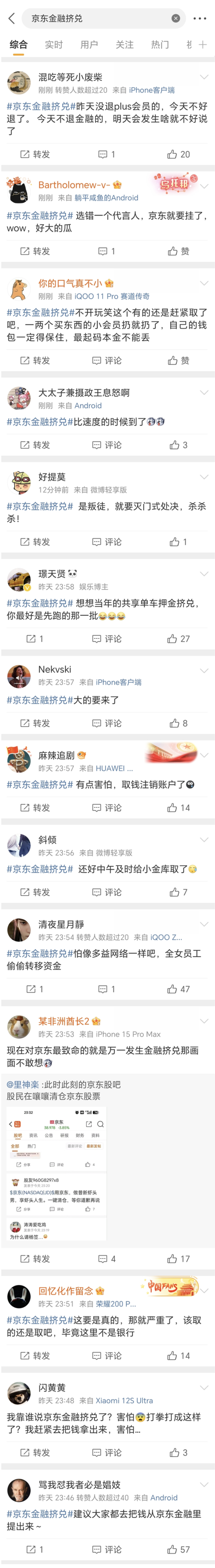Screen dimensions: 215x1568
Task: Like 清夜星月静's post
Action: pyautogui.click(x=179, y=989)
